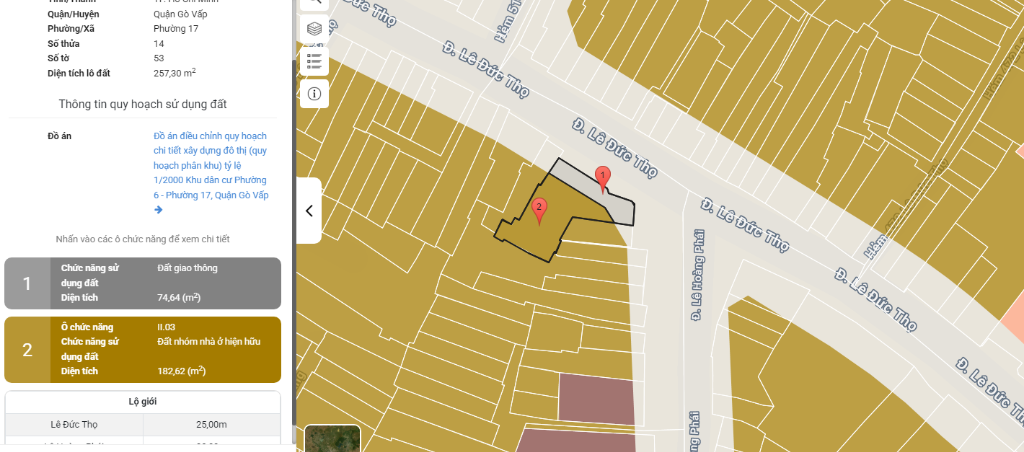Tap map marker 2 on the parcel
This screenshot has height=452, width=1024.
click(540, 210)
